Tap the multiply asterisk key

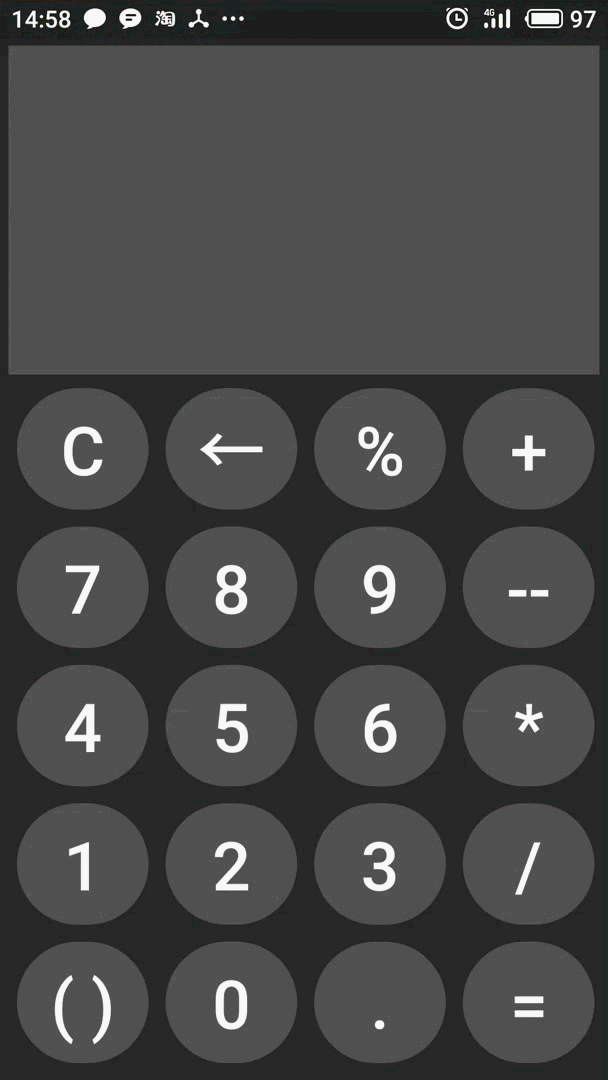click(528, 727)
